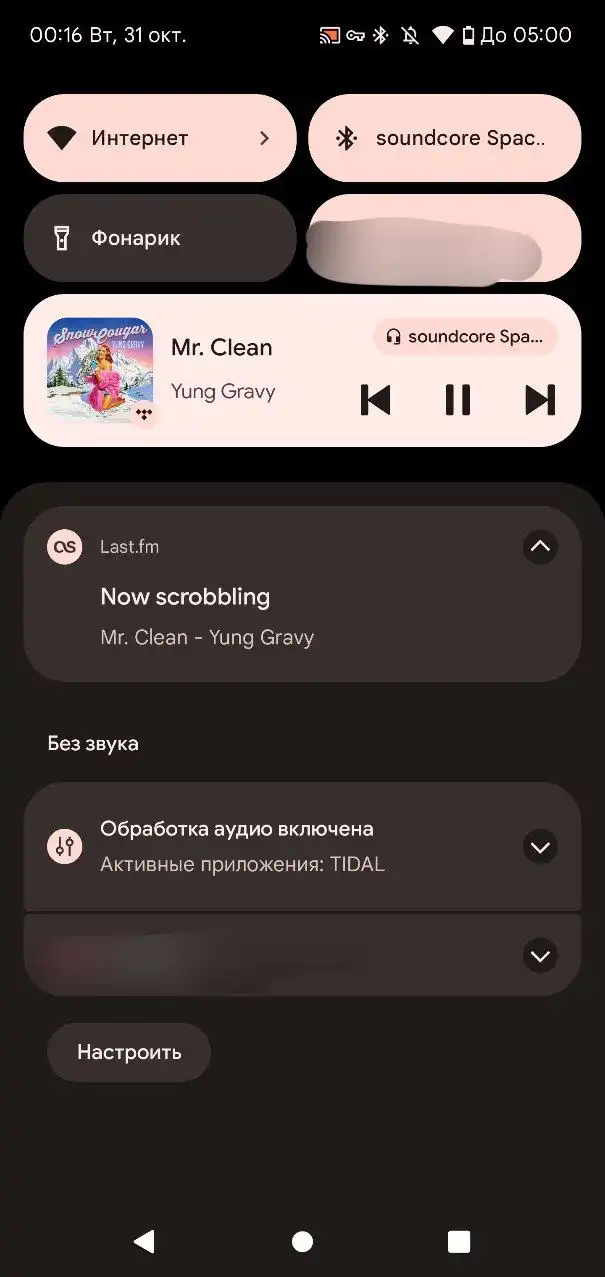Expand the blurred notification under TIDAL
The image size is (605, 1277).
coord(540,955)
